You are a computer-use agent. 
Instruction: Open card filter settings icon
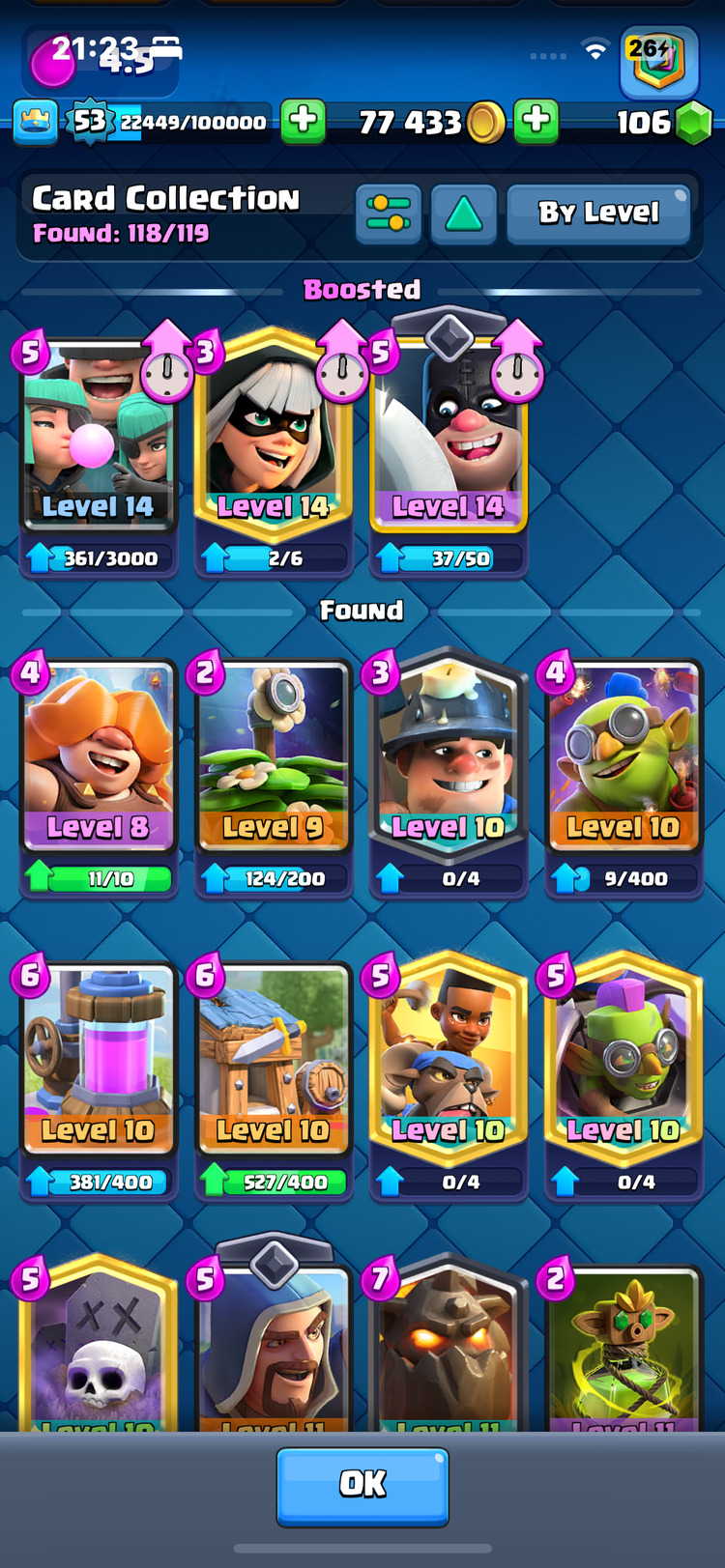(388, 214)
